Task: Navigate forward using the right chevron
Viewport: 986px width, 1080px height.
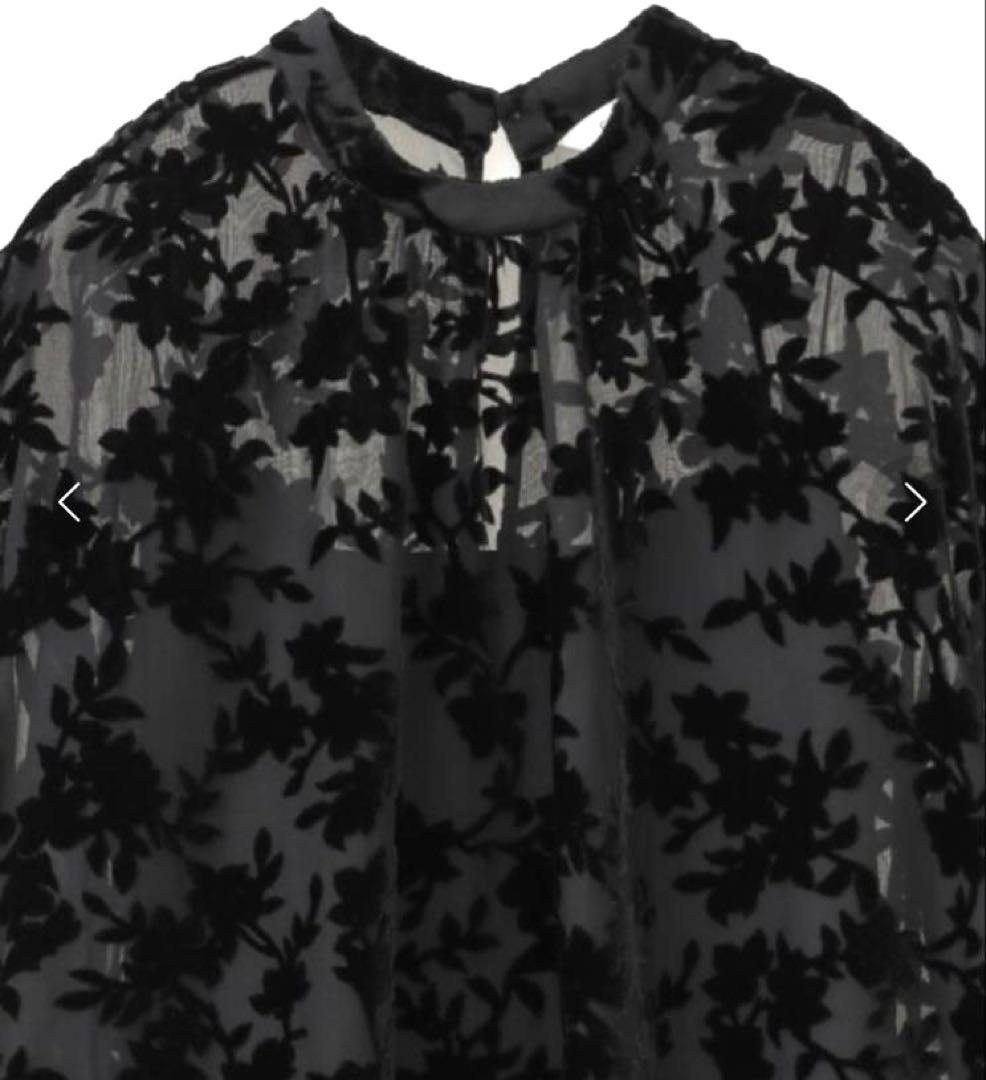Action: (917, 502)
